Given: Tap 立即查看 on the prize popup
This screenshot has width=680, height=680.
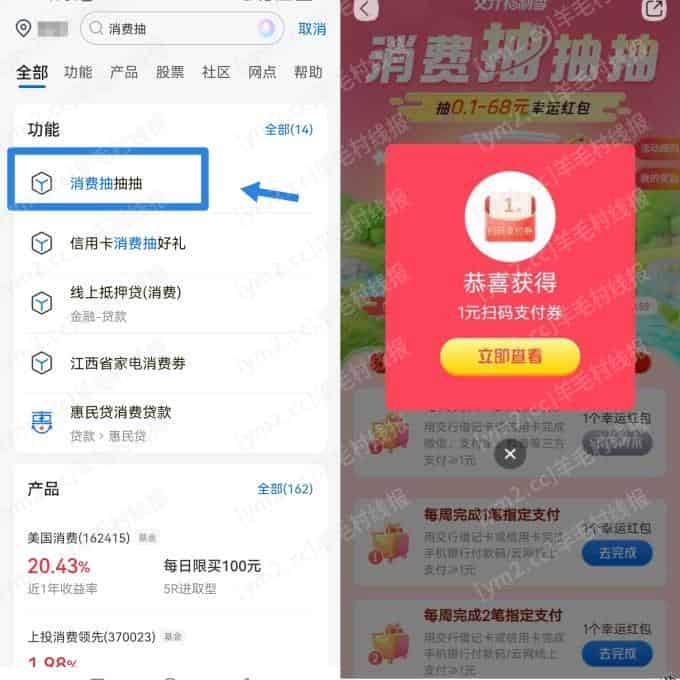Looking at the screenshot, I should 510,356.
